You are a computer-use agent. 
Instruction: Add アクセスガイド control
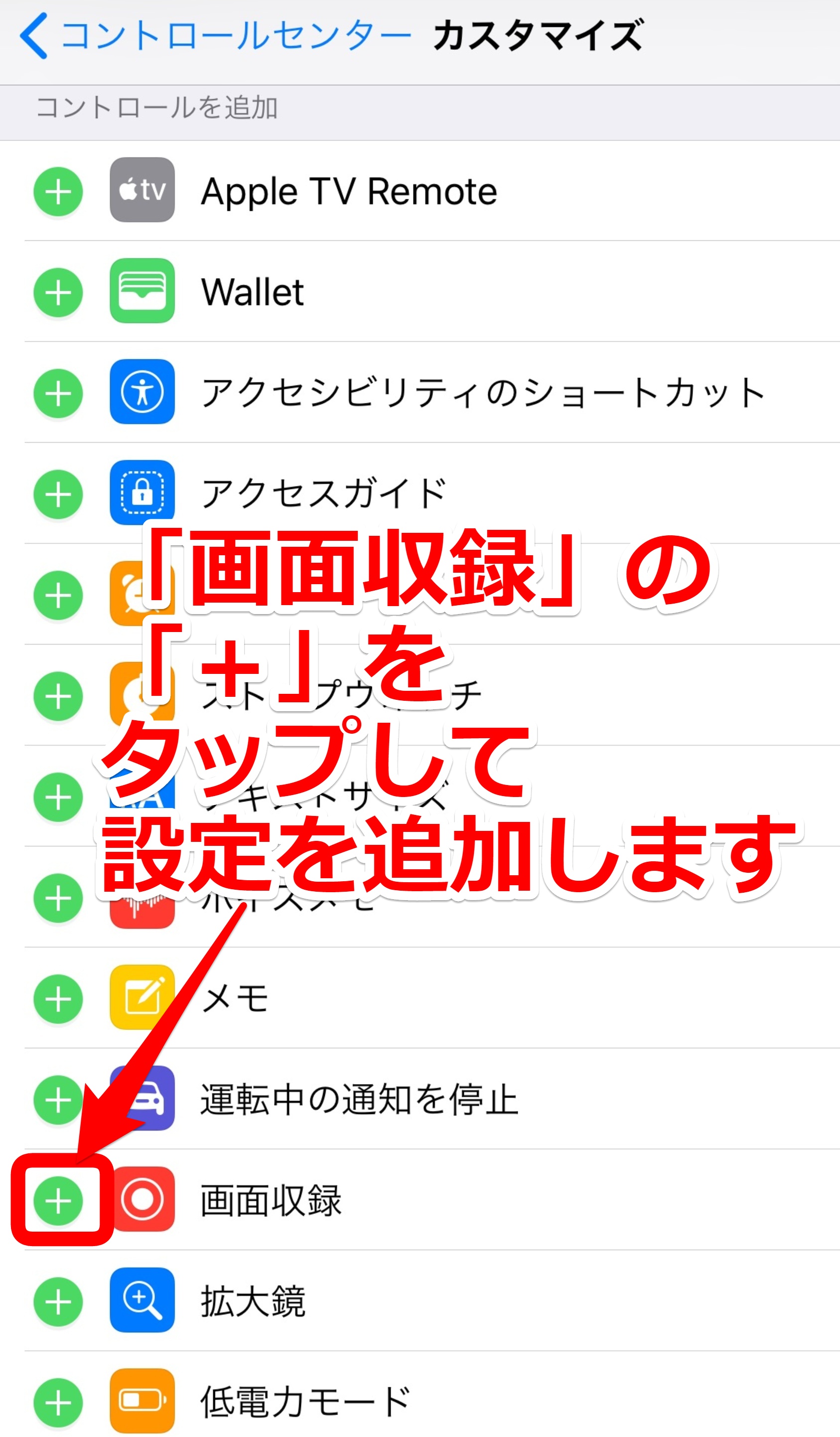(58, 494)
